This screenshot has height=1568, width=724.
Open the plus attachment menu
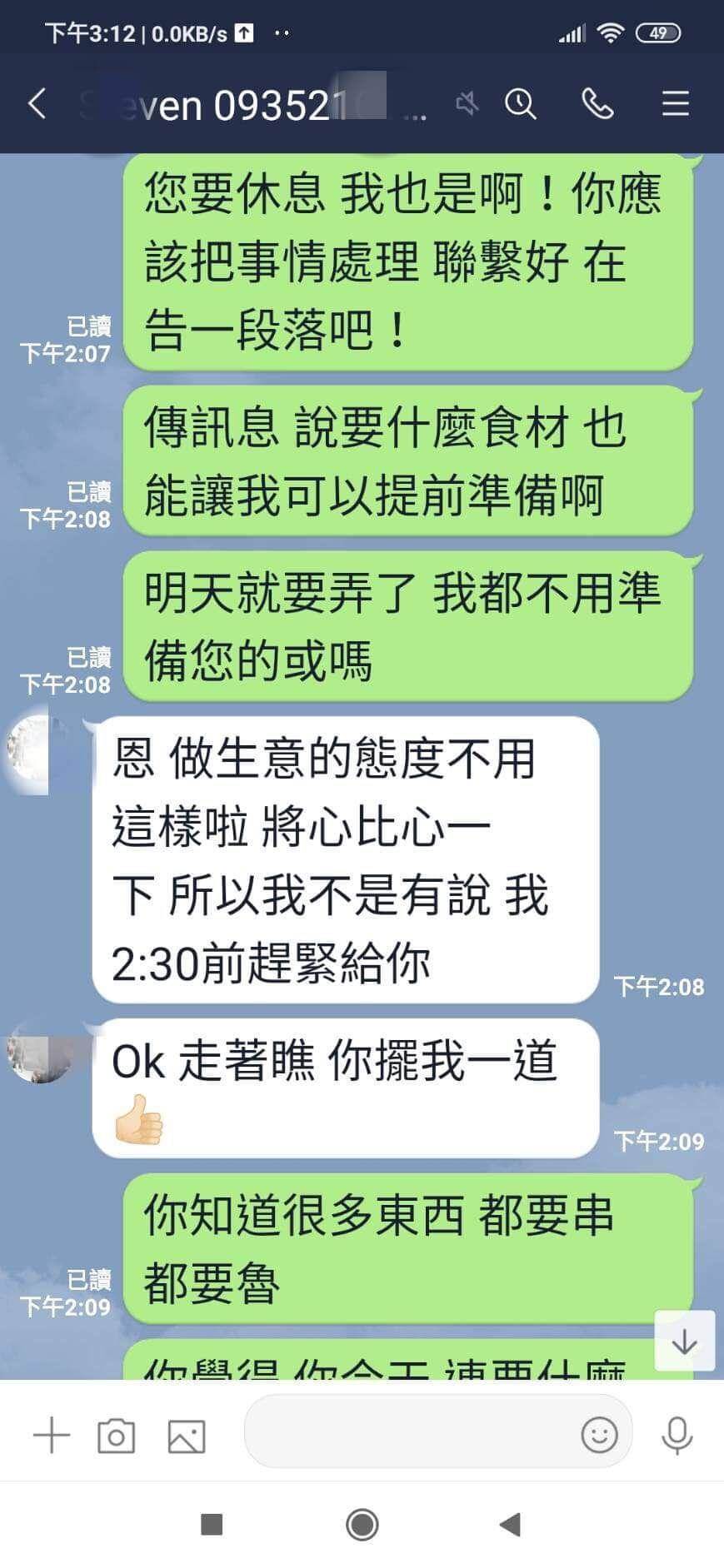click(51, 1436)
